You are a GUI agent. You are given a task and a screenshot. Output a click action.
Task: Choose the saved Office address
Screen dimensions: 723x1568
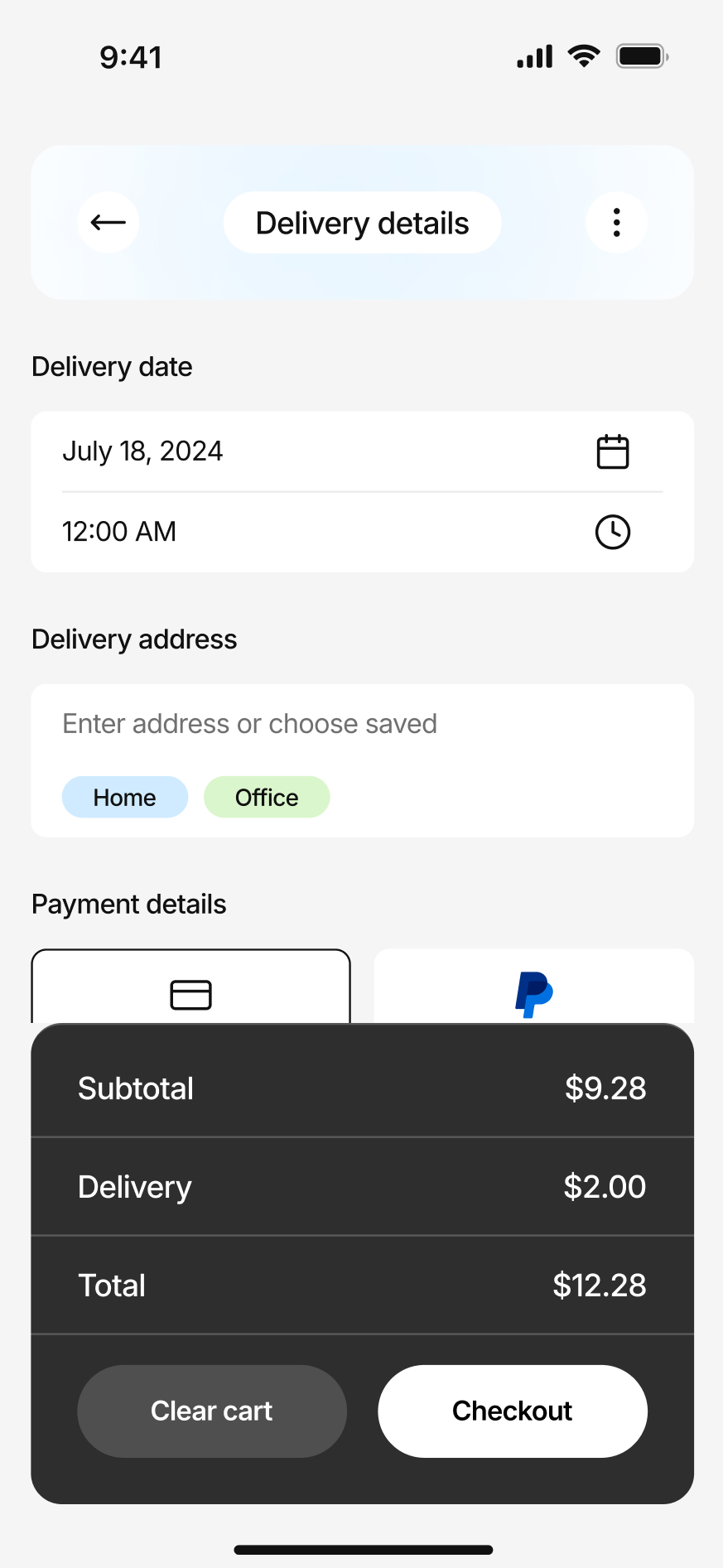[x=267, y=797]
